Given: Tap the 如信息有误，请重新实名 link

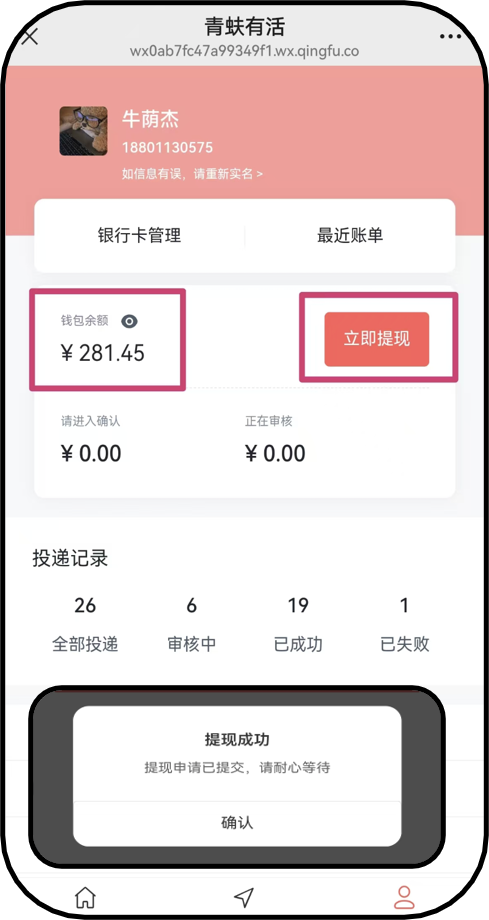Looking at the screenshot, I should point(193,174).
